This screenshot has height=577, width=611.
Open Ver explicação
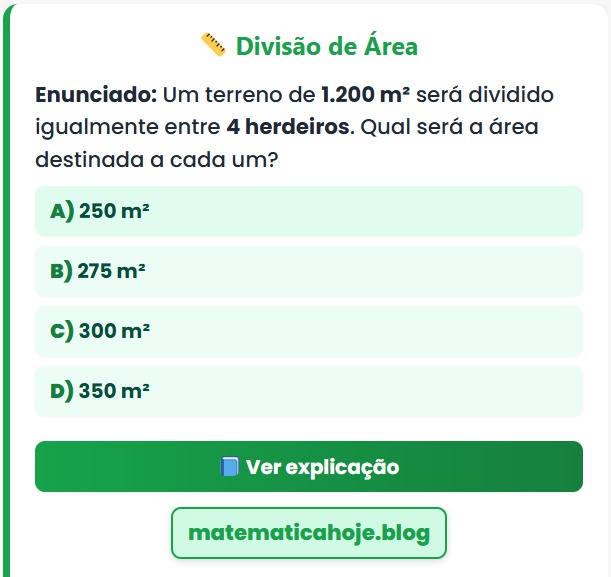(x=308, y=467)
